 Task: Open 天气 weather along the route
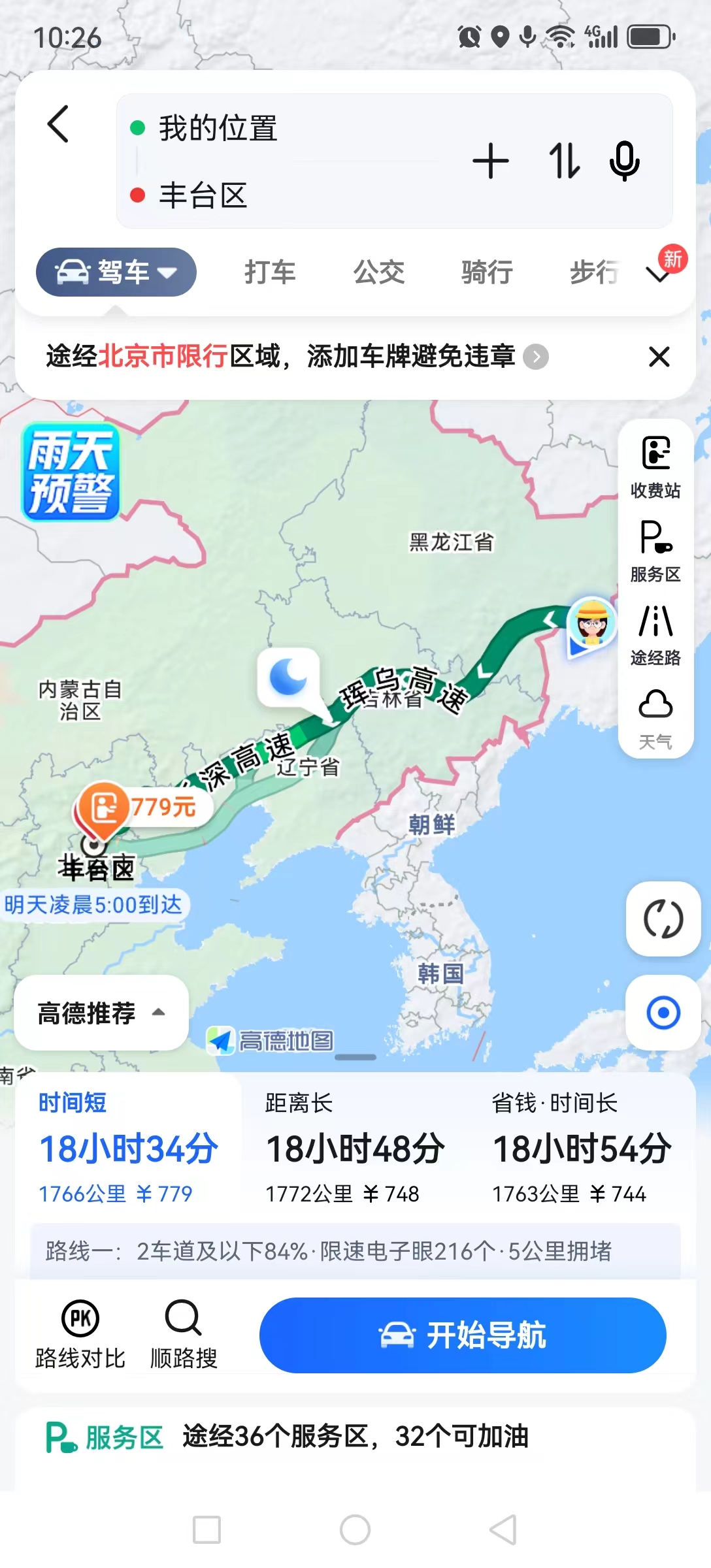tap(655, 719)
